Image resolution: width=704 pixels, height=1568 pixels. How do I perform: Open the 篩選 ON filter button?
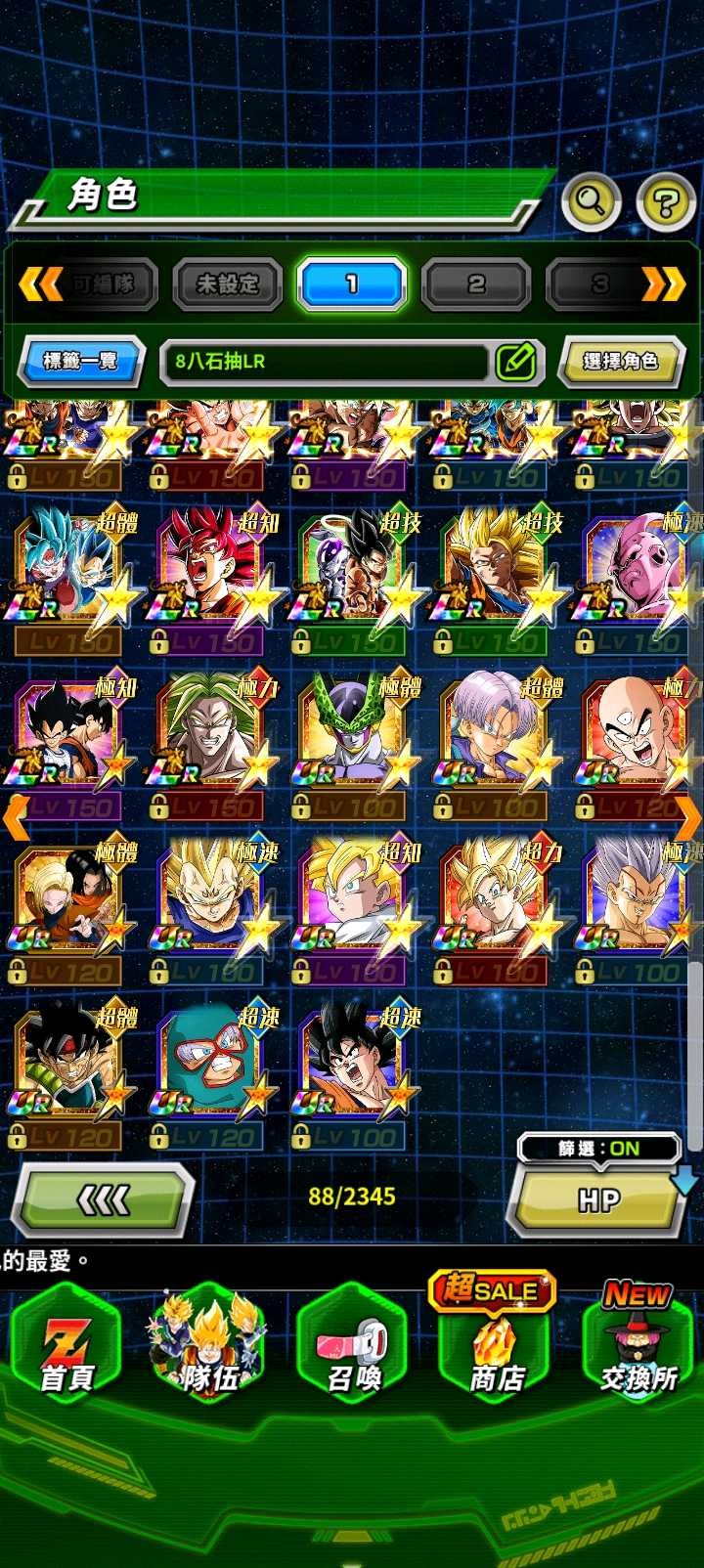[598, 1148]
